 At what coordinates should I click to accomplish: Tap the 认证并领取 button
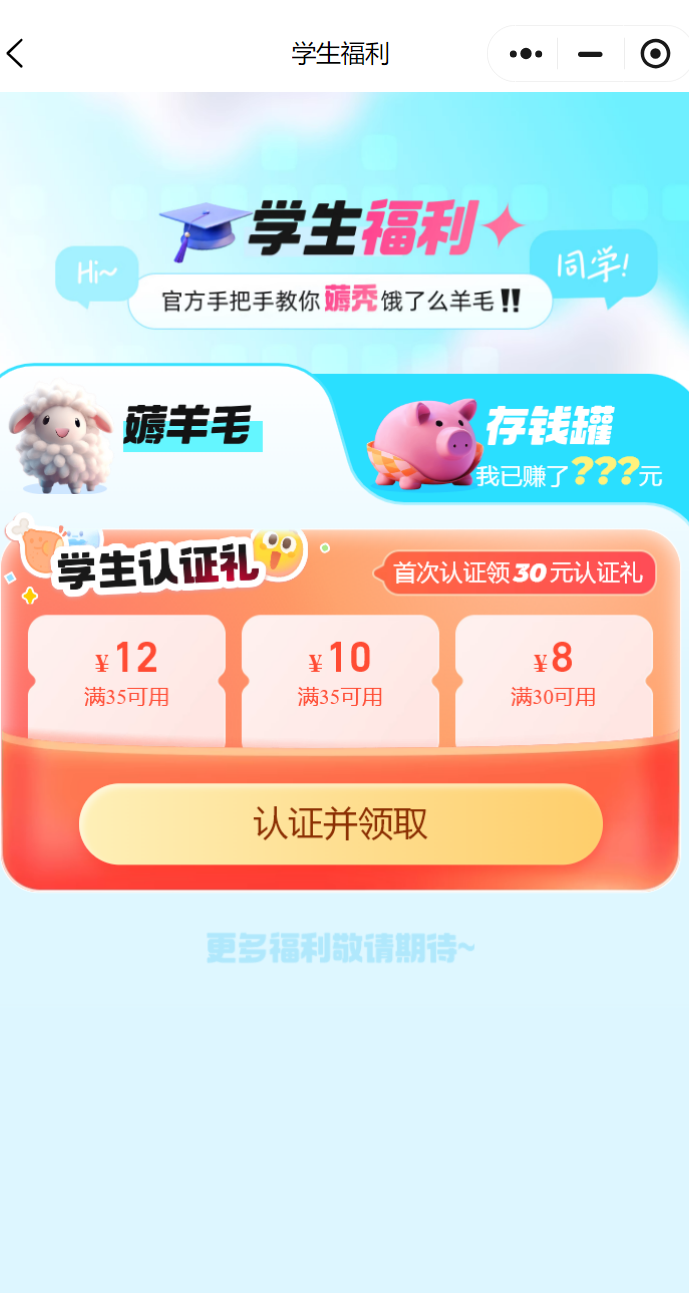(x=340, y=824)
